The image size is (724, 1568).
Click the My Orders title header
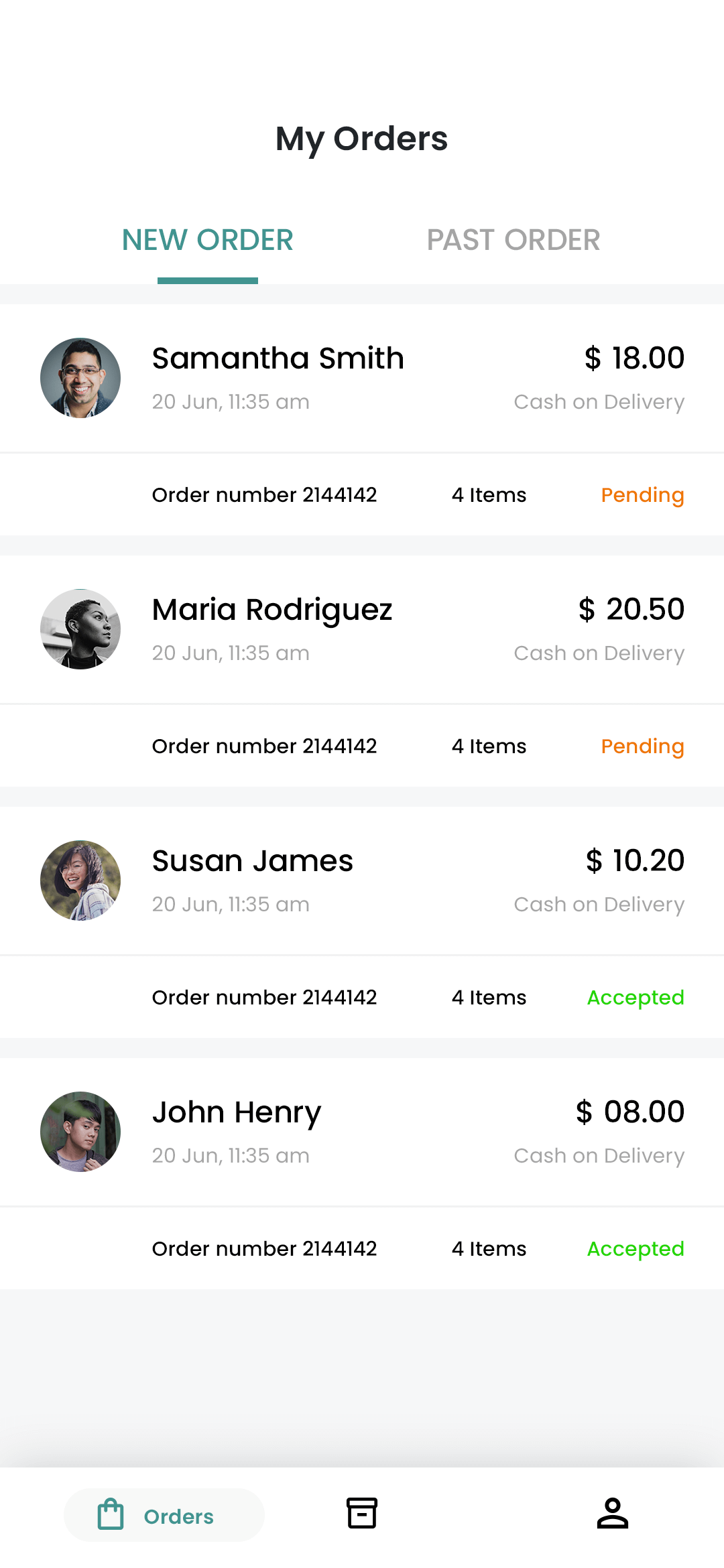point(362,139)
